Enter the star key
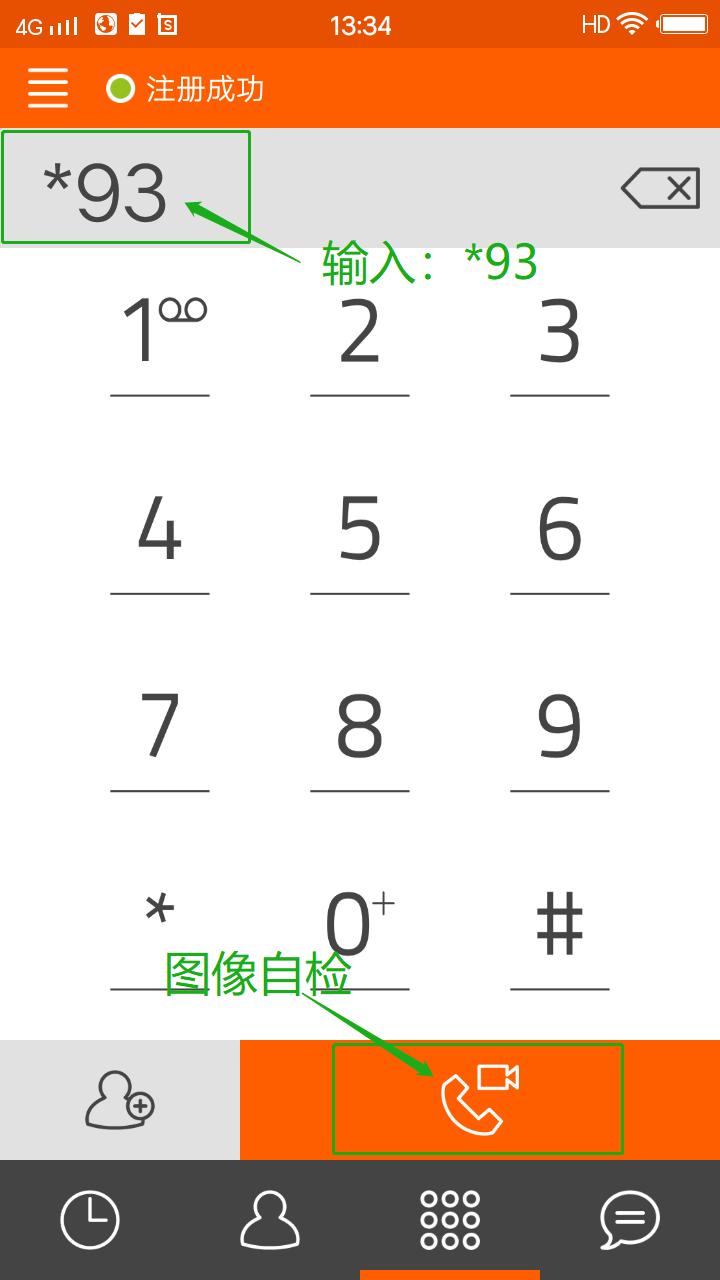Image resolution: width=720 pixels, height=1280 pixels. (160, 925)
